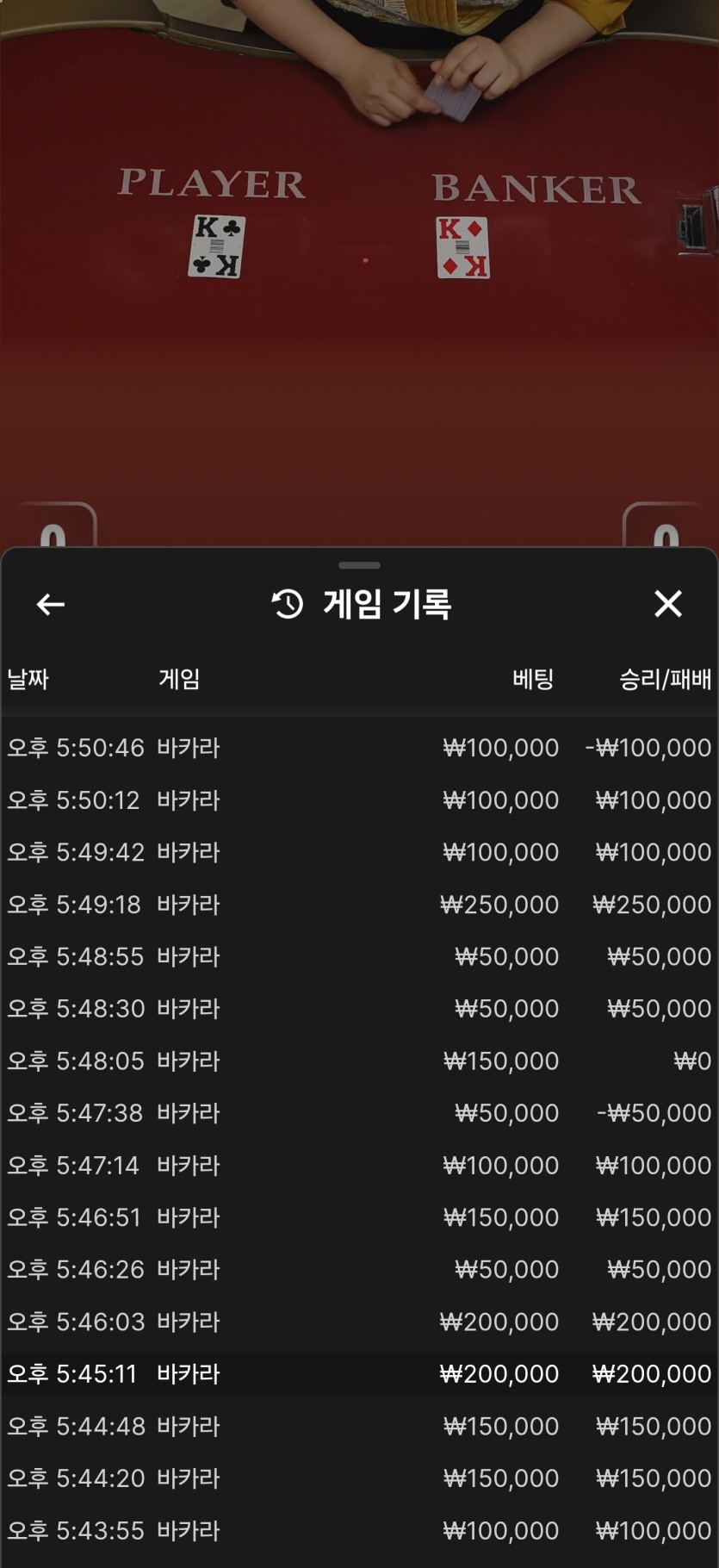View details of the 오후 5:49:42 round
This screenshot has width=719, height=1568.
coord(359,852)
